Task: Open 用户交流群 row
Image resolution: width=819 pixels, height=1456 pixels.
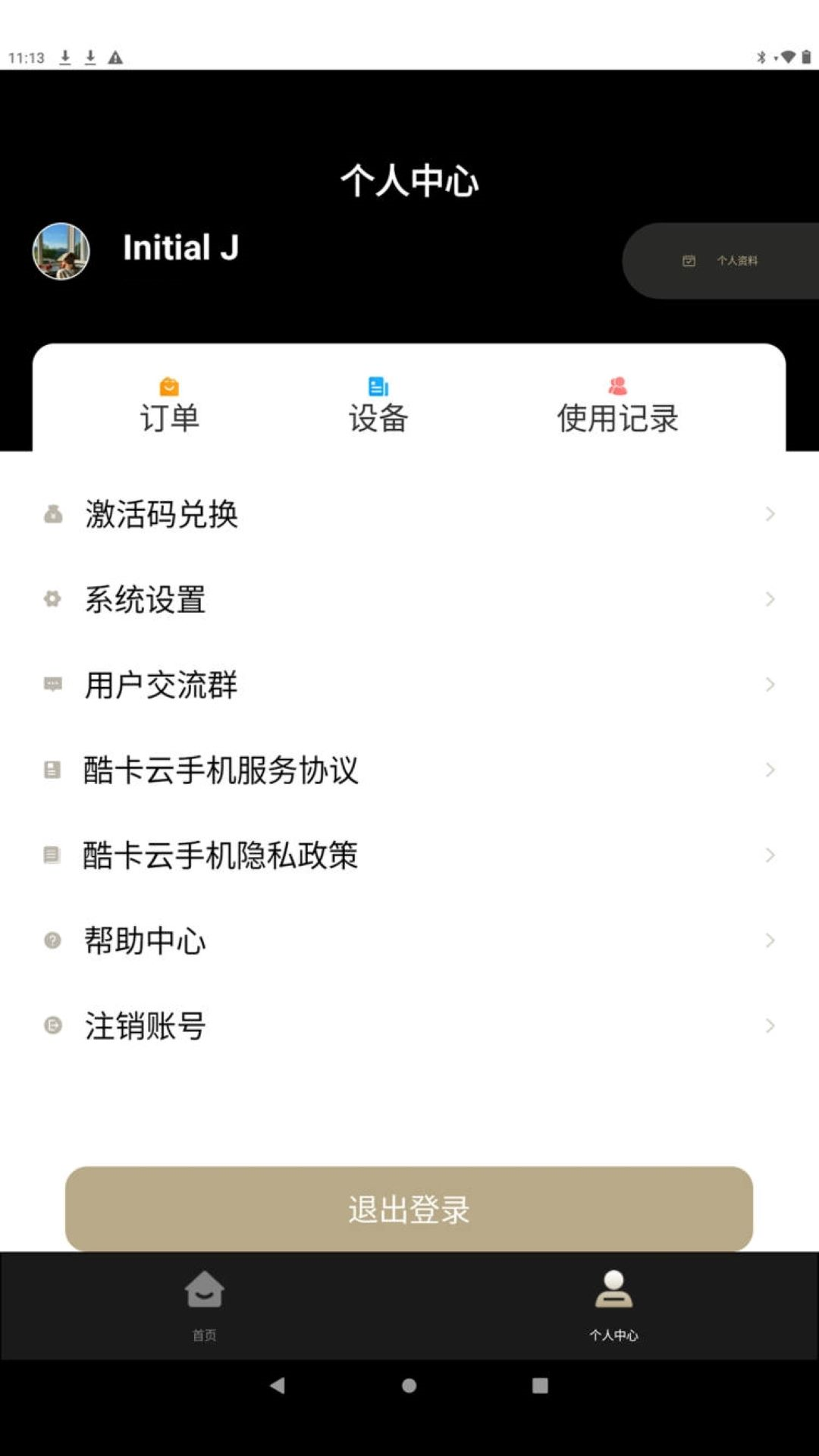Action: (x=409, y=685)
